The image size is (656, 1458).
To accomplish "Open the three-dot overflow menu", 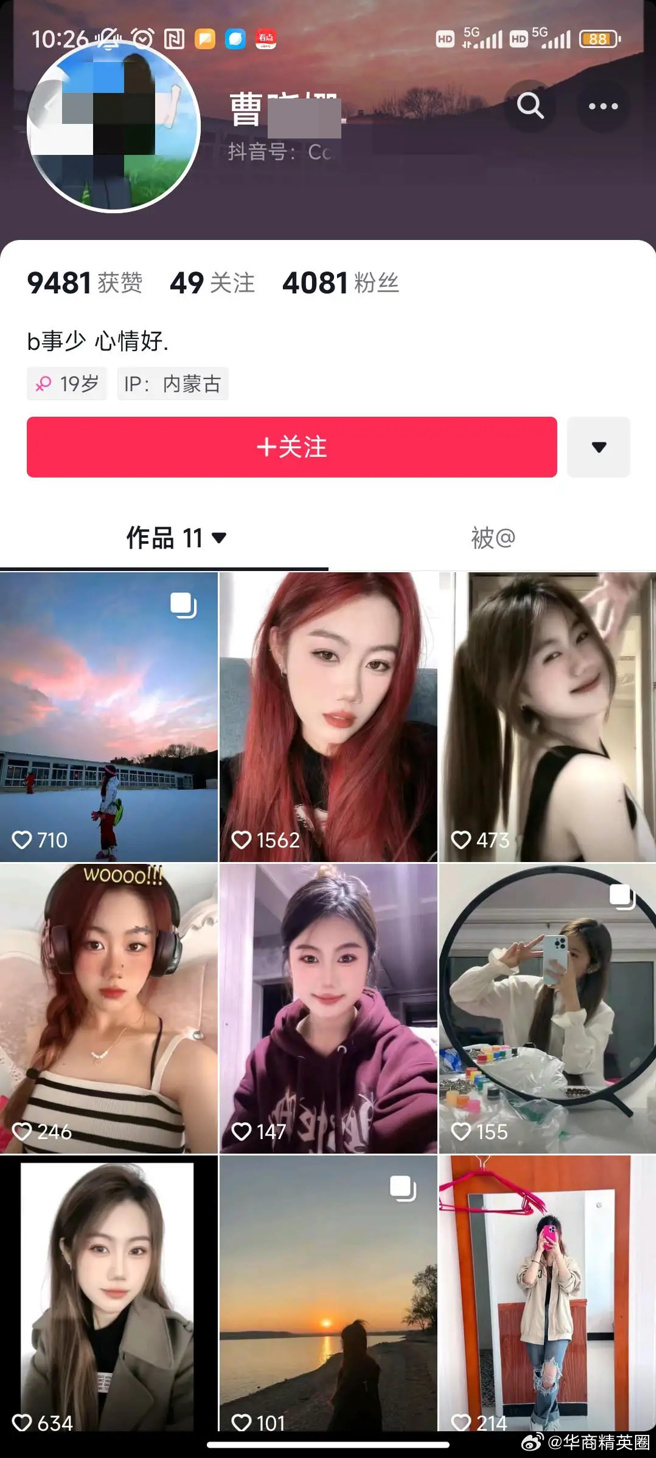I will click(x=603, y=106).
